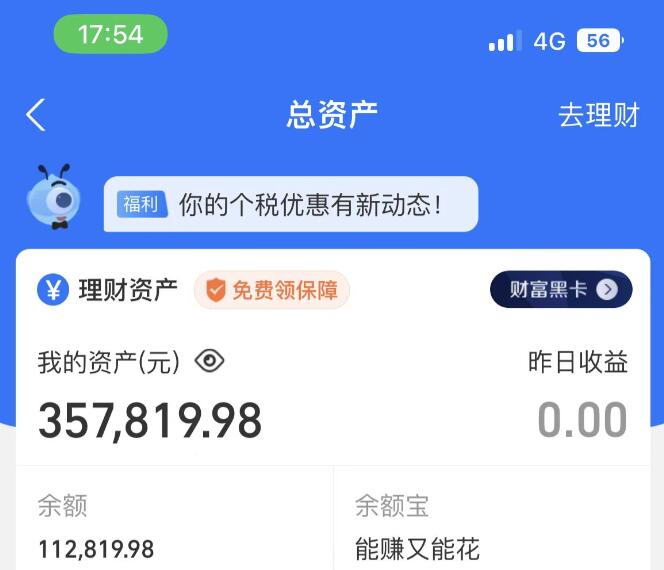The image size is (664, 570).
Task: Go back from 总资产 page
Action: pos(36,115)
